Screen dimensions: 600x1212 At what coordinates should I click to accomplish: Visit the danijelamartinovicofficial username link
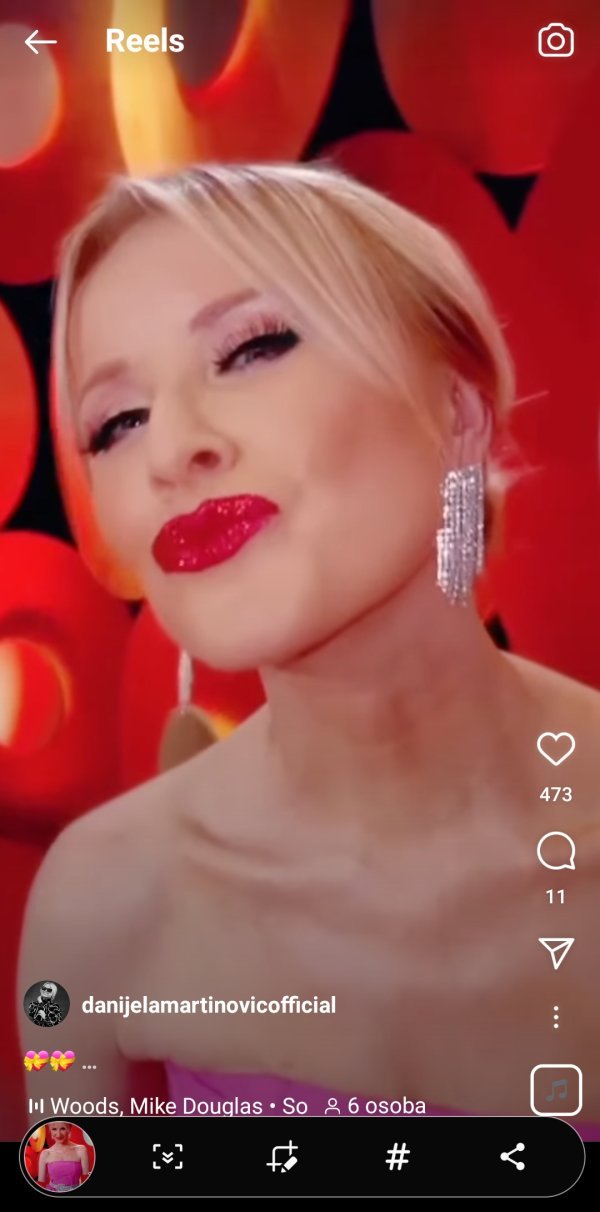[208, 1005]
